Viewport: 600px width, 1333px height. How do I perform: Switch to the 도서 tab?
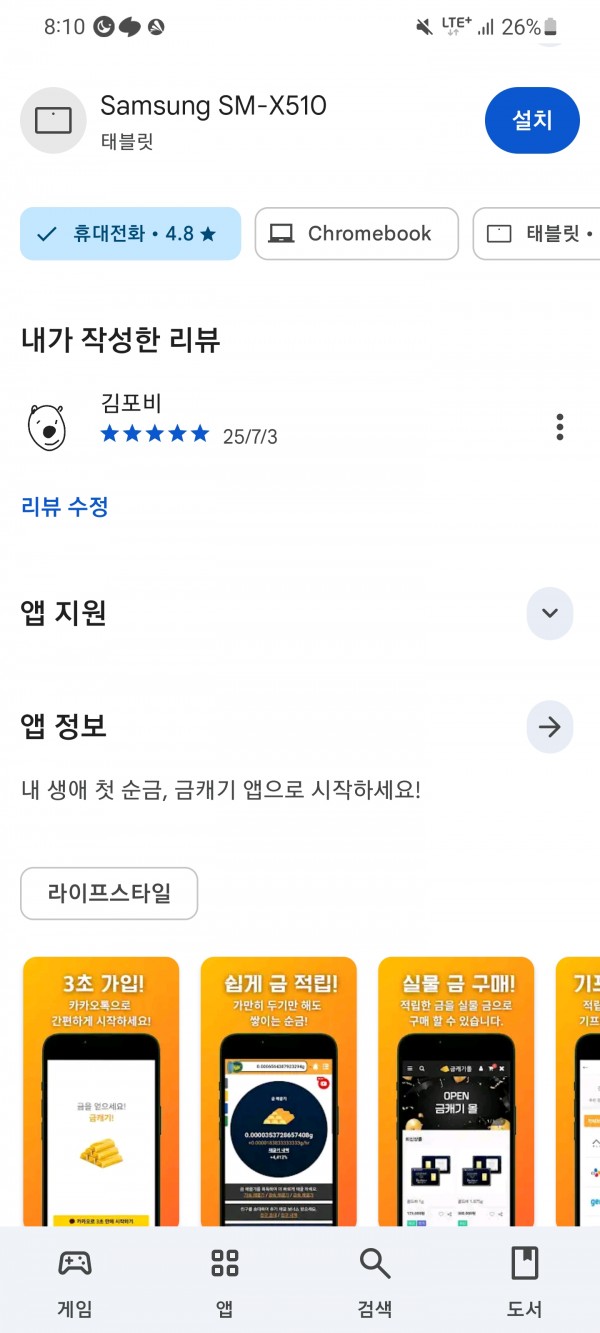(525, 1281)
